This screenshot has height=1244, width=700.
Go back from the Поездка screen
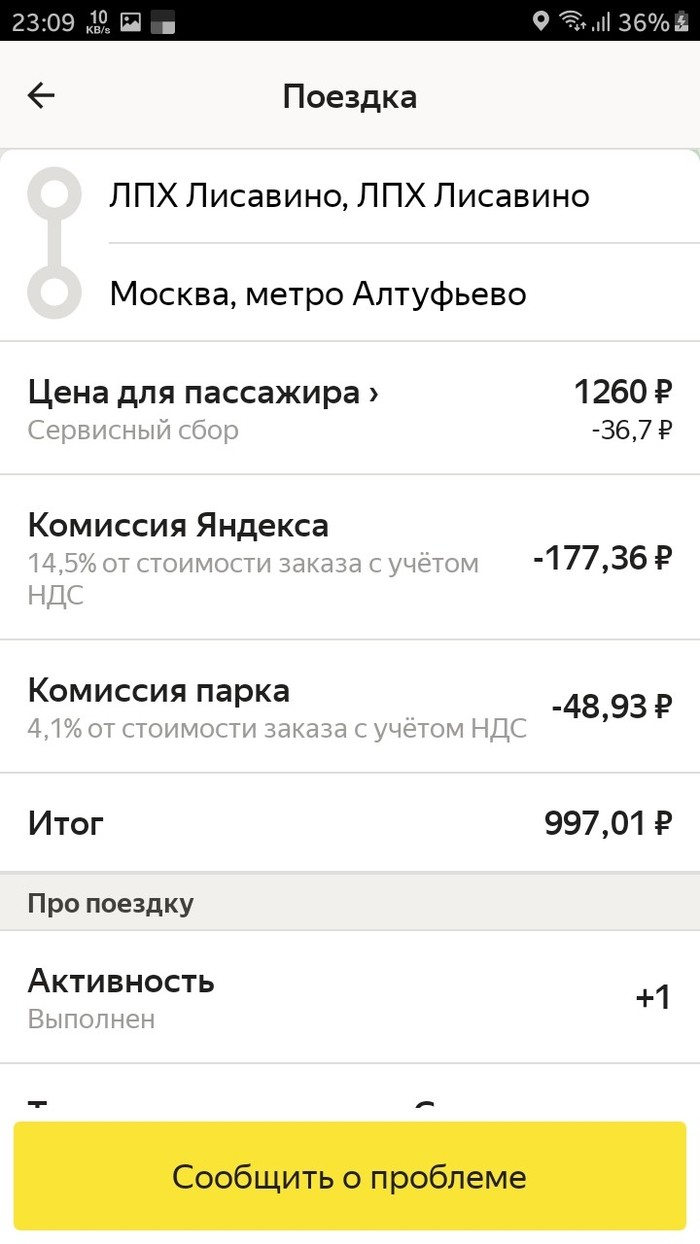(41, 96)
